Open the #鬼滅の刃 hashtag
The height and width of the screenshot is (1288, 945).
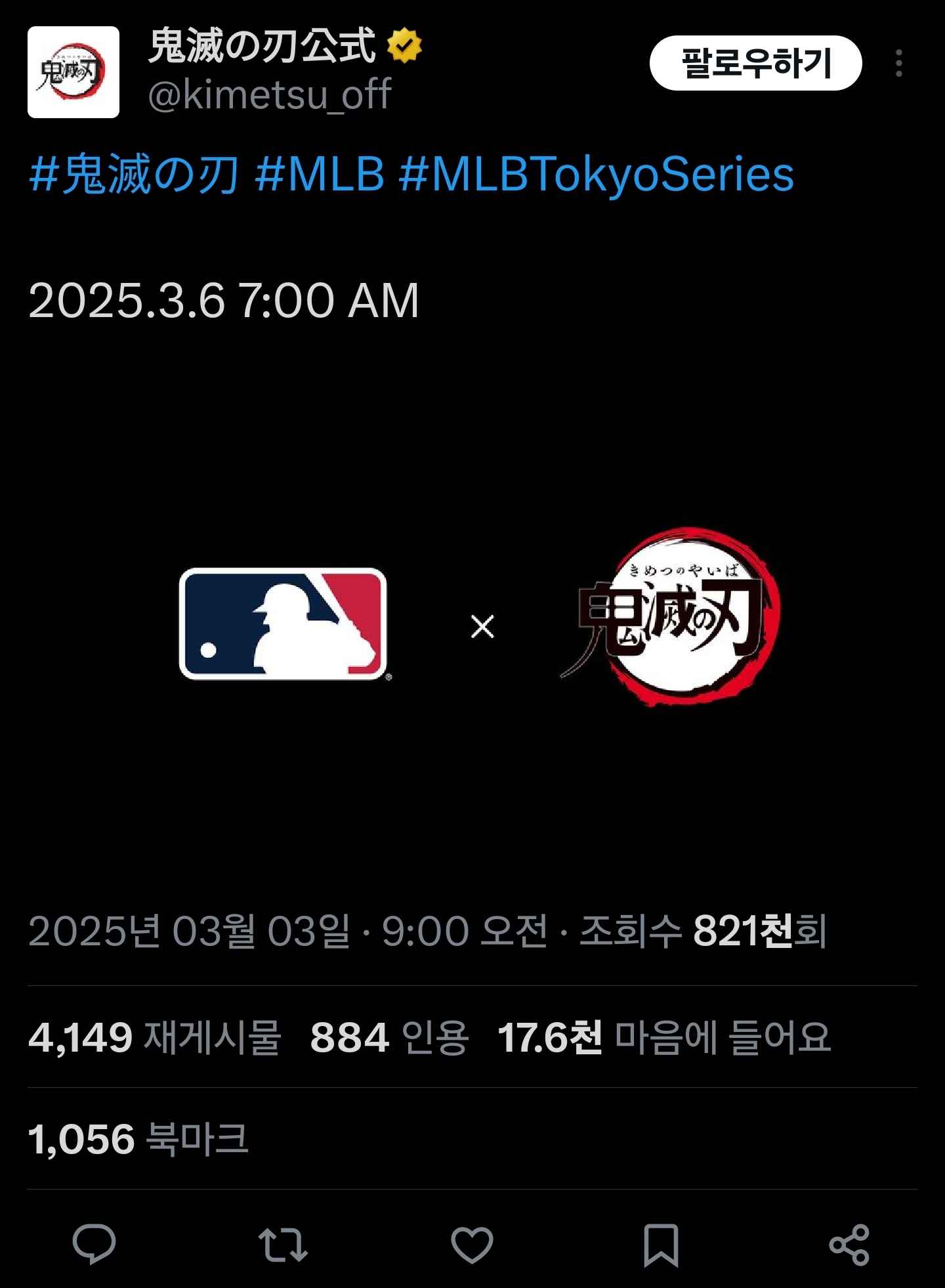coord(134,175)
